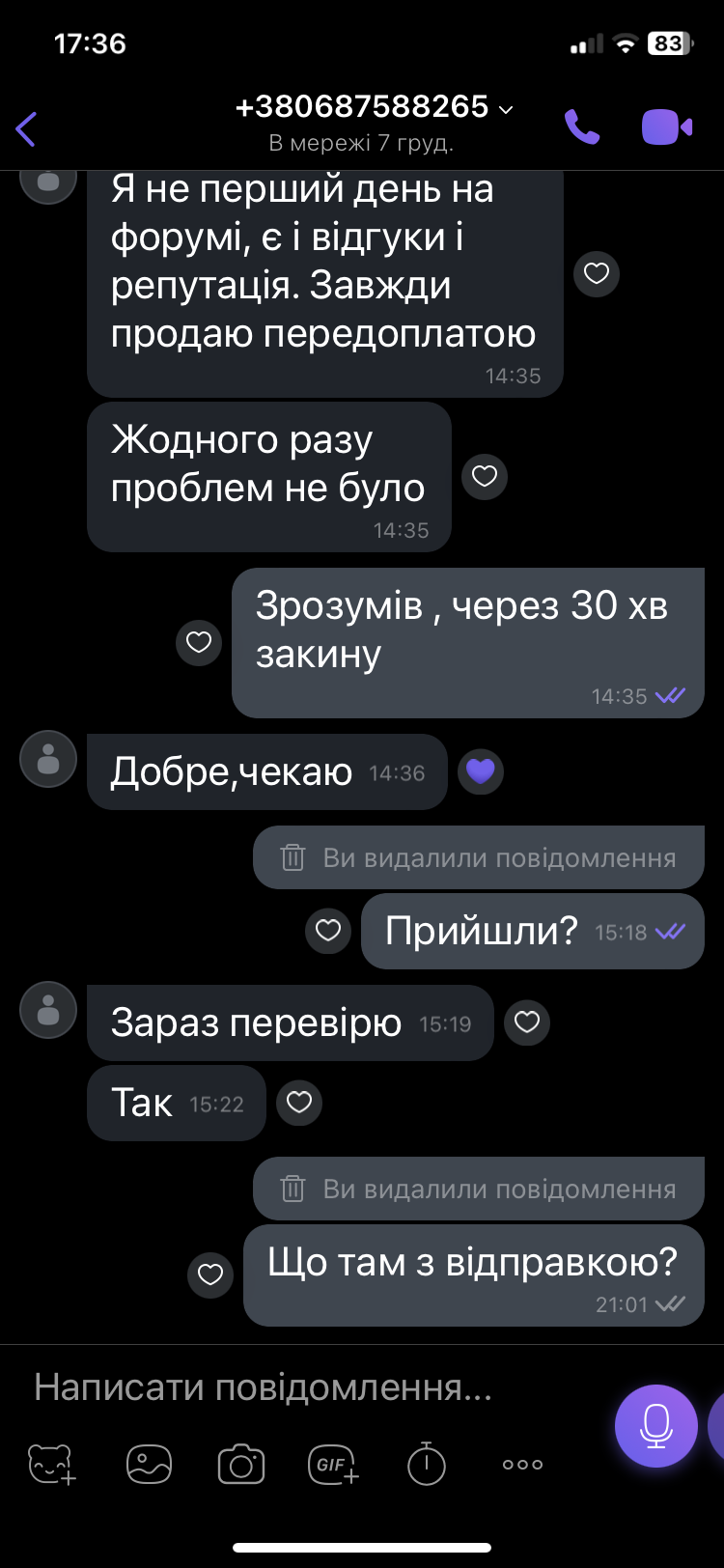724x1568 pixels.
Task: Open the sticker picker
Action: pos(51,1465)
